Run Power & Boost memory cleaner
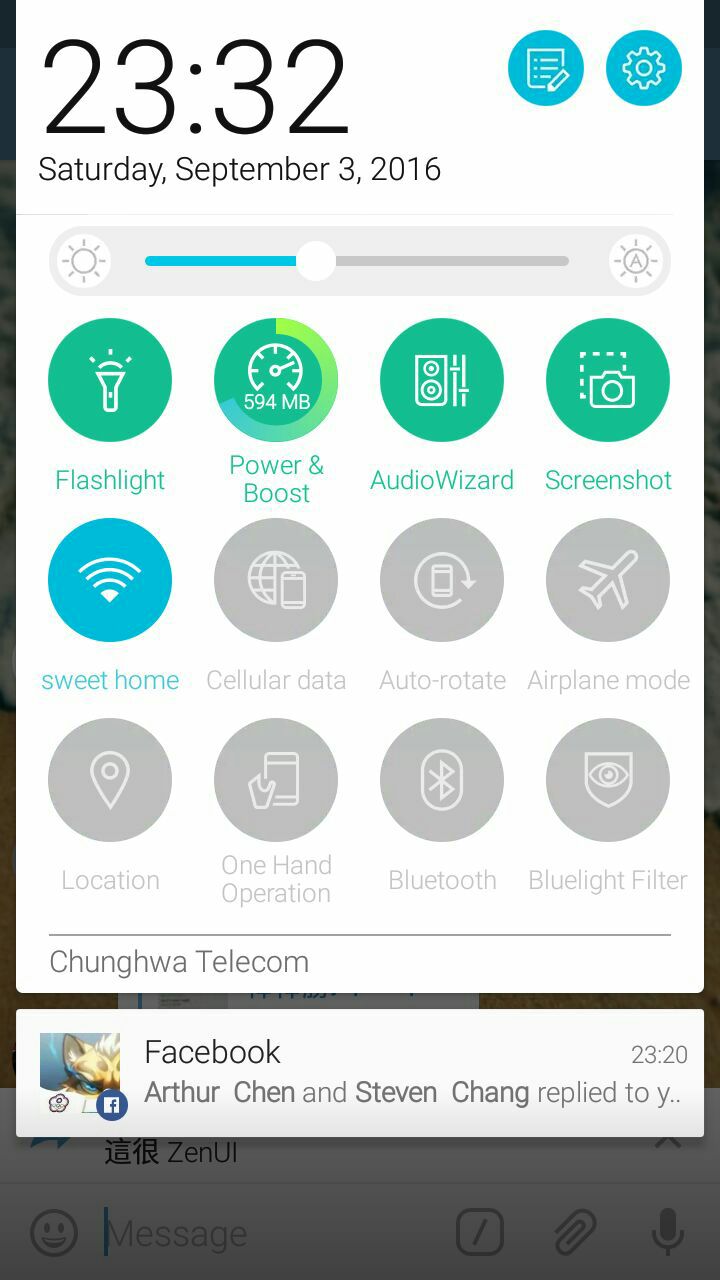This screenshot has height=1280, width=720. [276, 380]
